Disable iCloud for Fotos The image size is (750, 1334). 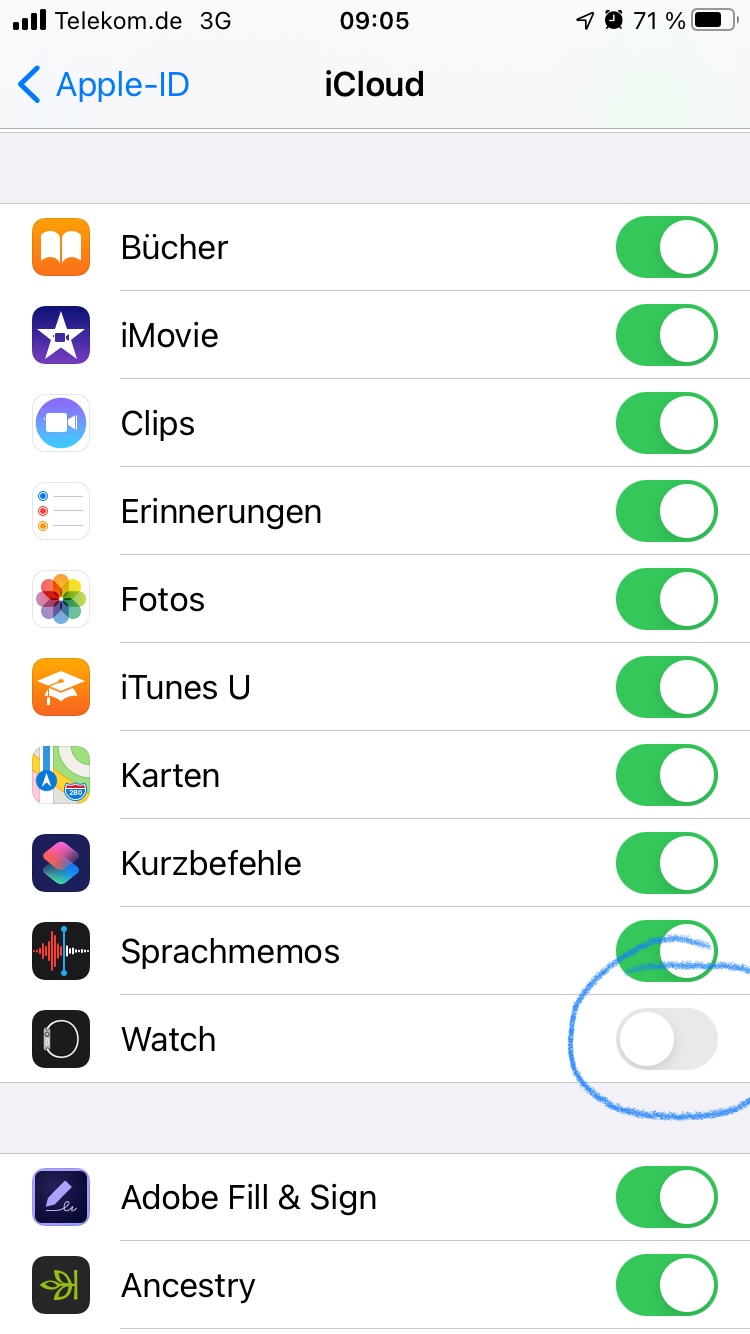click(x=666, y=599)
